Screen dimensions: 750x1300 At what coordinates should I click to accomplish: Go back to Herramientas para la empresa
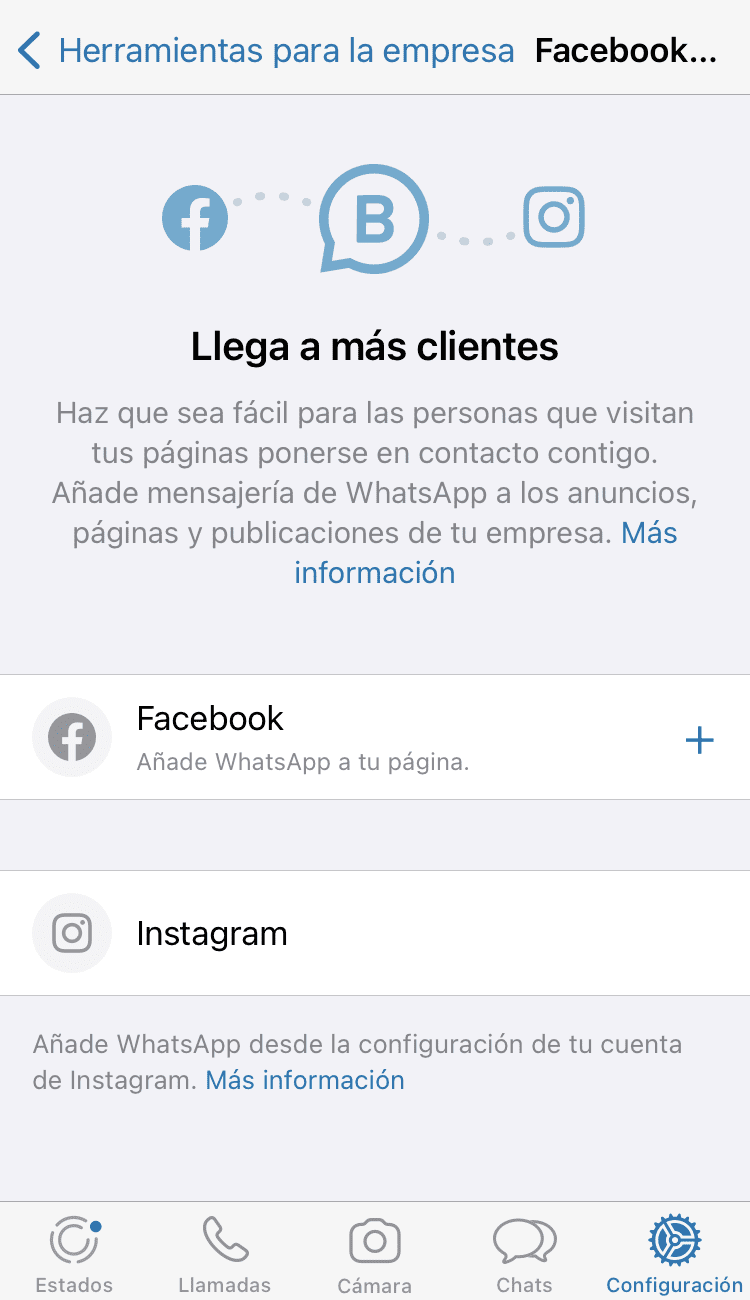(265, 50)
